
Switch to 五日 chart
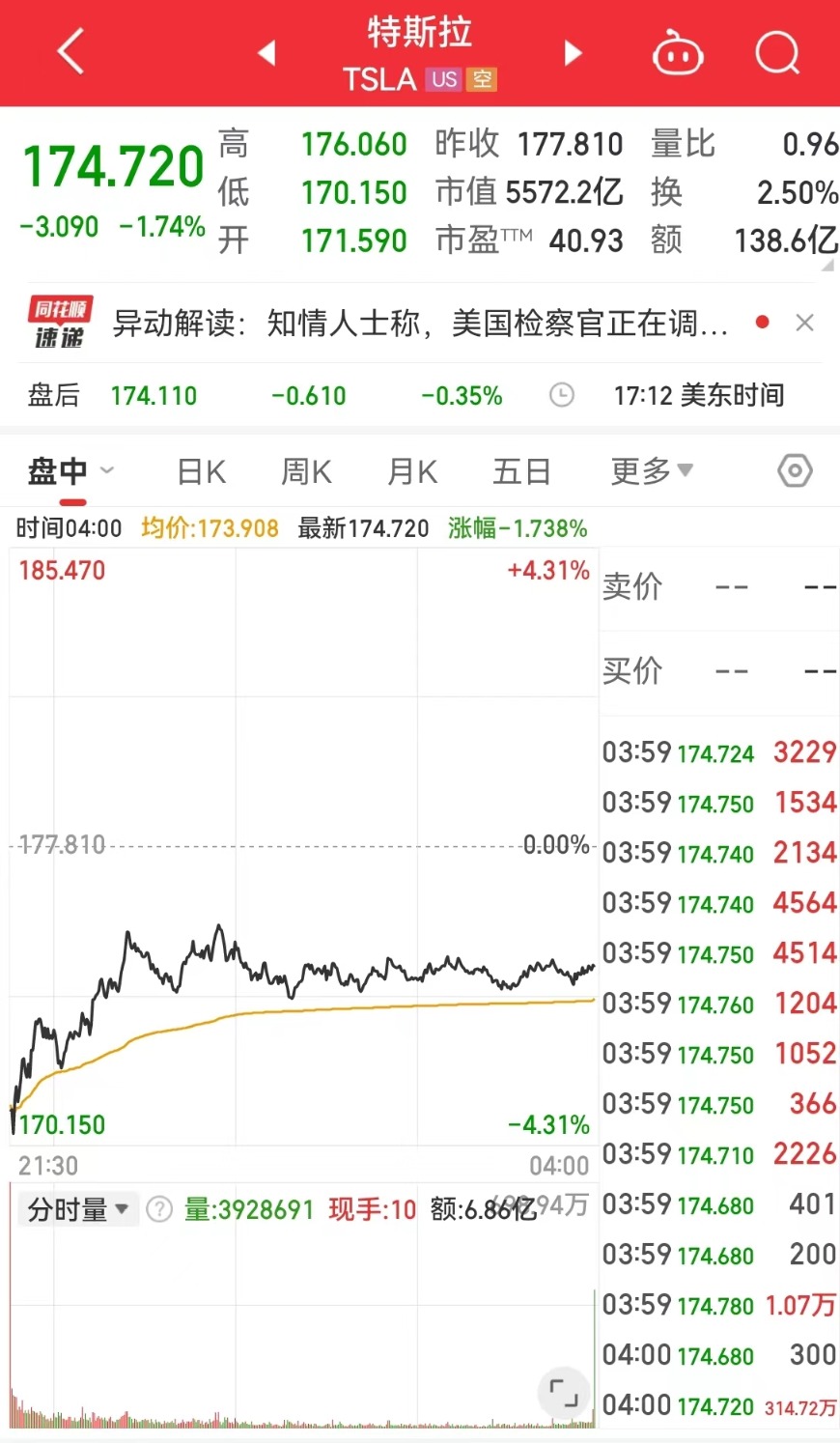click(x=521, y=471)
